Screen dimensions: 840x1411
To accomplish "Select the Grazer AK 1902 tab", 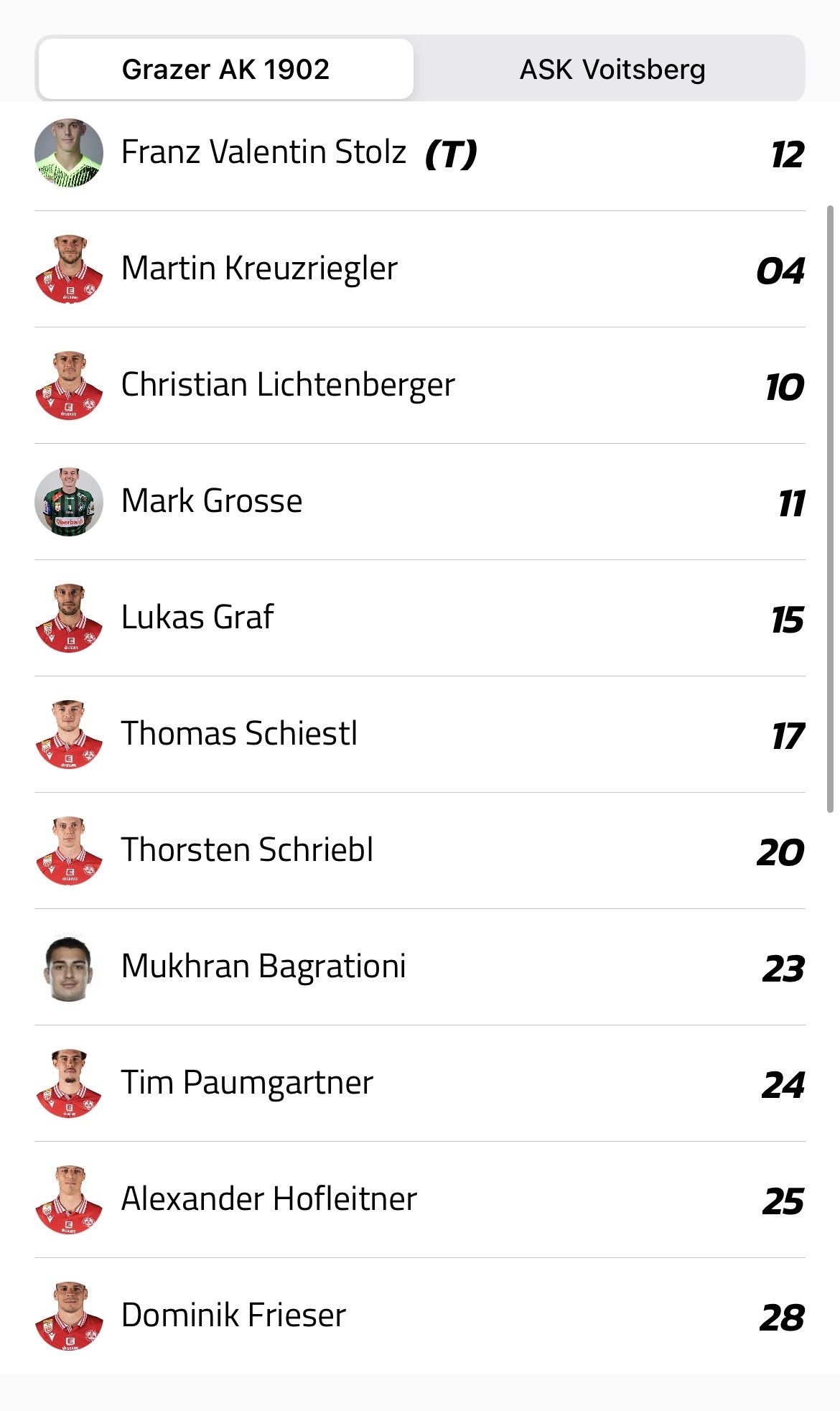I will [225, 70].
